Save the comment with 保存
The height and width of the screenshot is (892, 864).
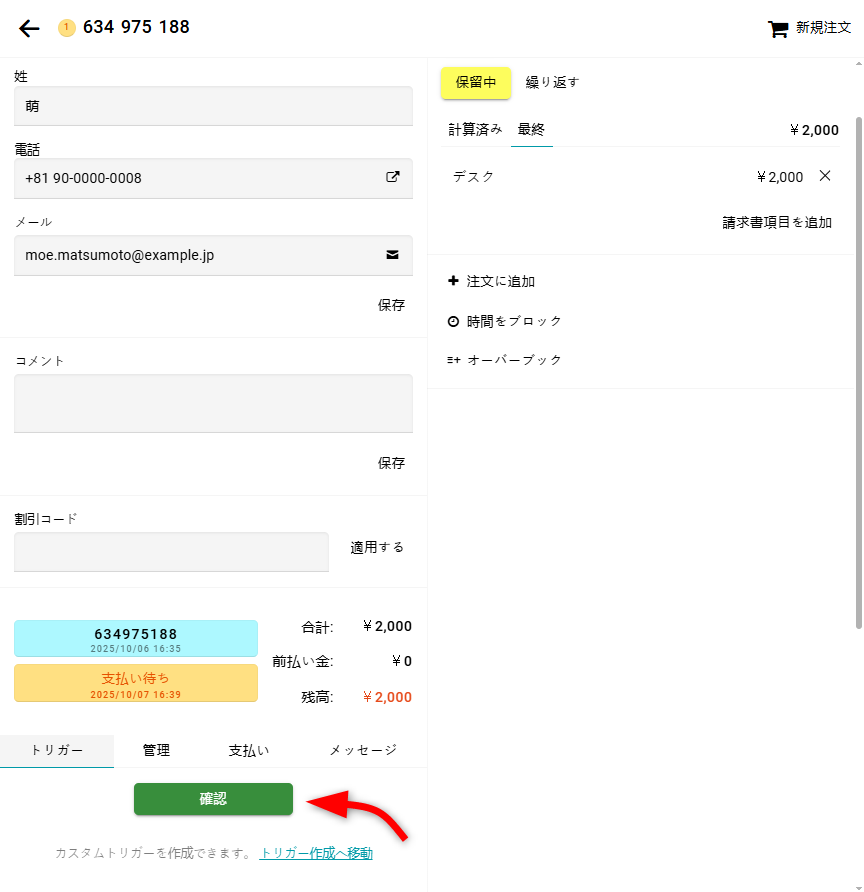tap(391, 463)
